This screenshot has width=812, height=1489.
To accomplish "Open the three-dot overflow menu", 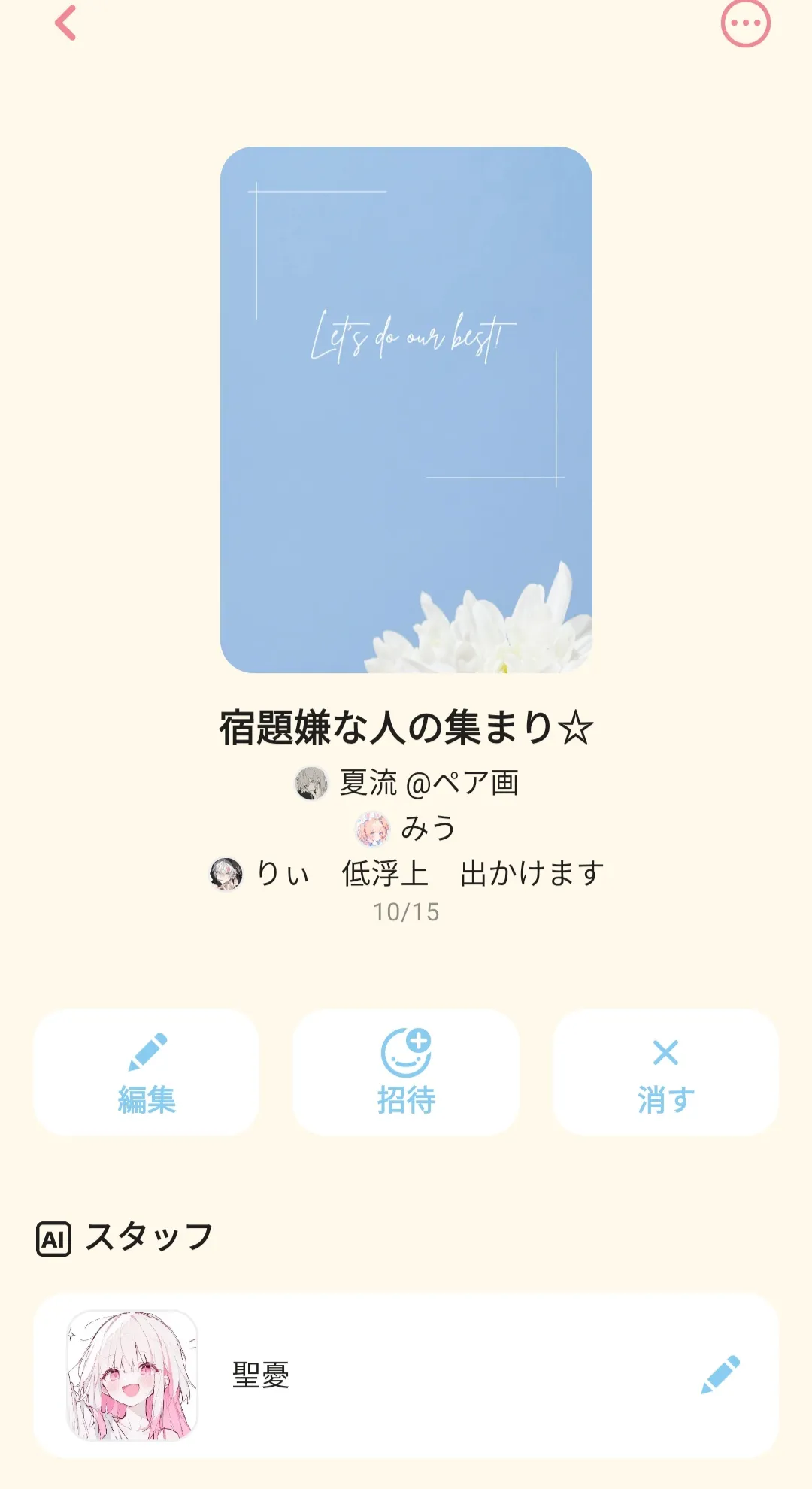I will click(x=745, y=23).
